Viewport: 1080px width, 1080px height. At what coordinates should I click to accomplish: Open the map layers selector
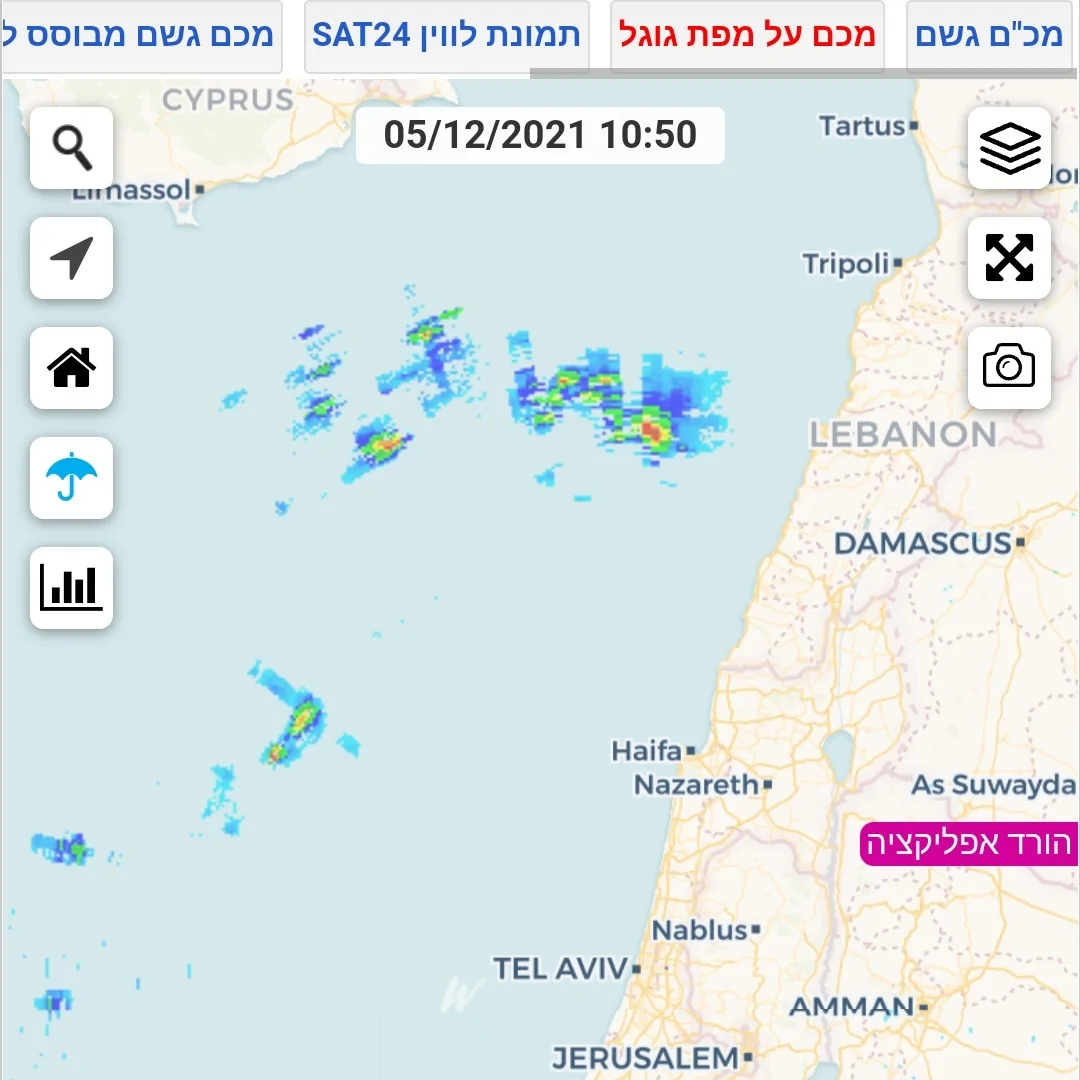click(x=1009, y=148)
